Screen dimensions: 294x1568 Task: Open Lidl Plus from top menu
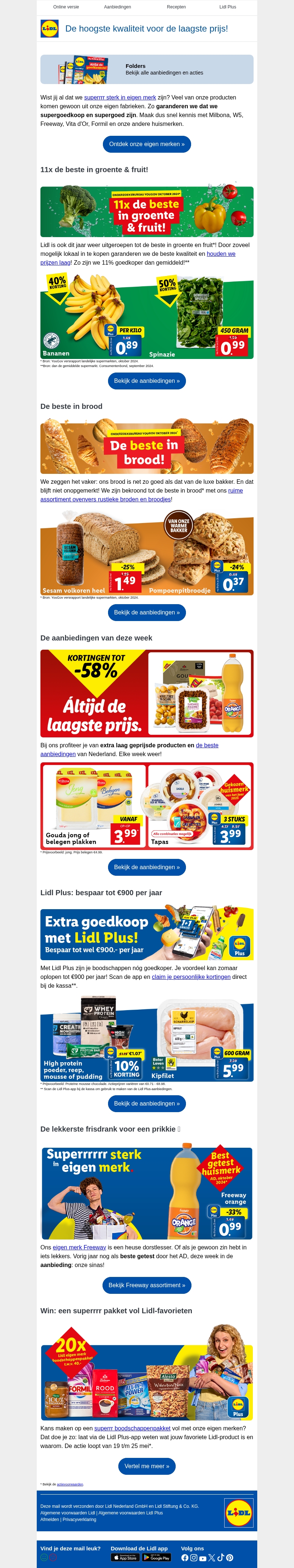pyautogui.click(x=227, y=7)
